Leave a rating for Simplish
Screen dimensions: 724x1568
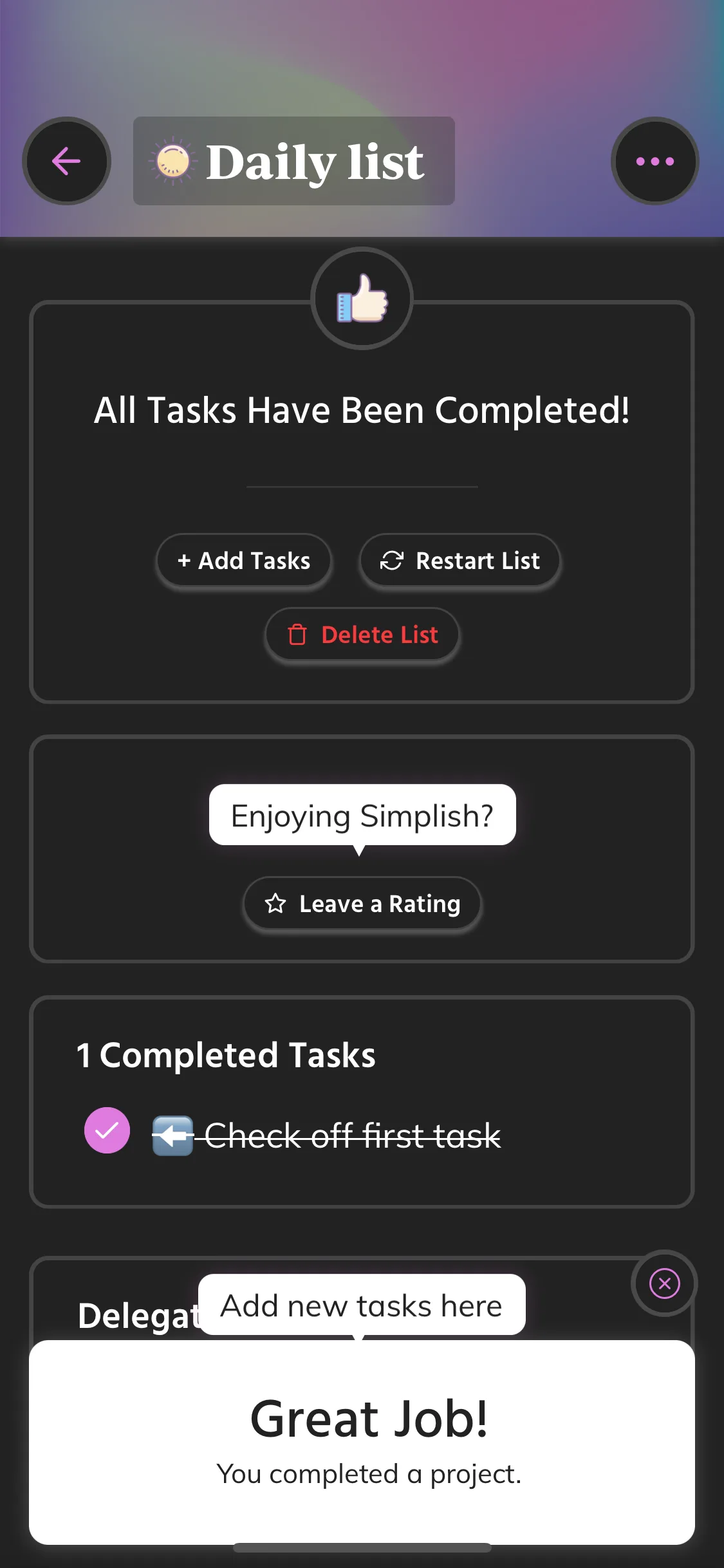362,904
